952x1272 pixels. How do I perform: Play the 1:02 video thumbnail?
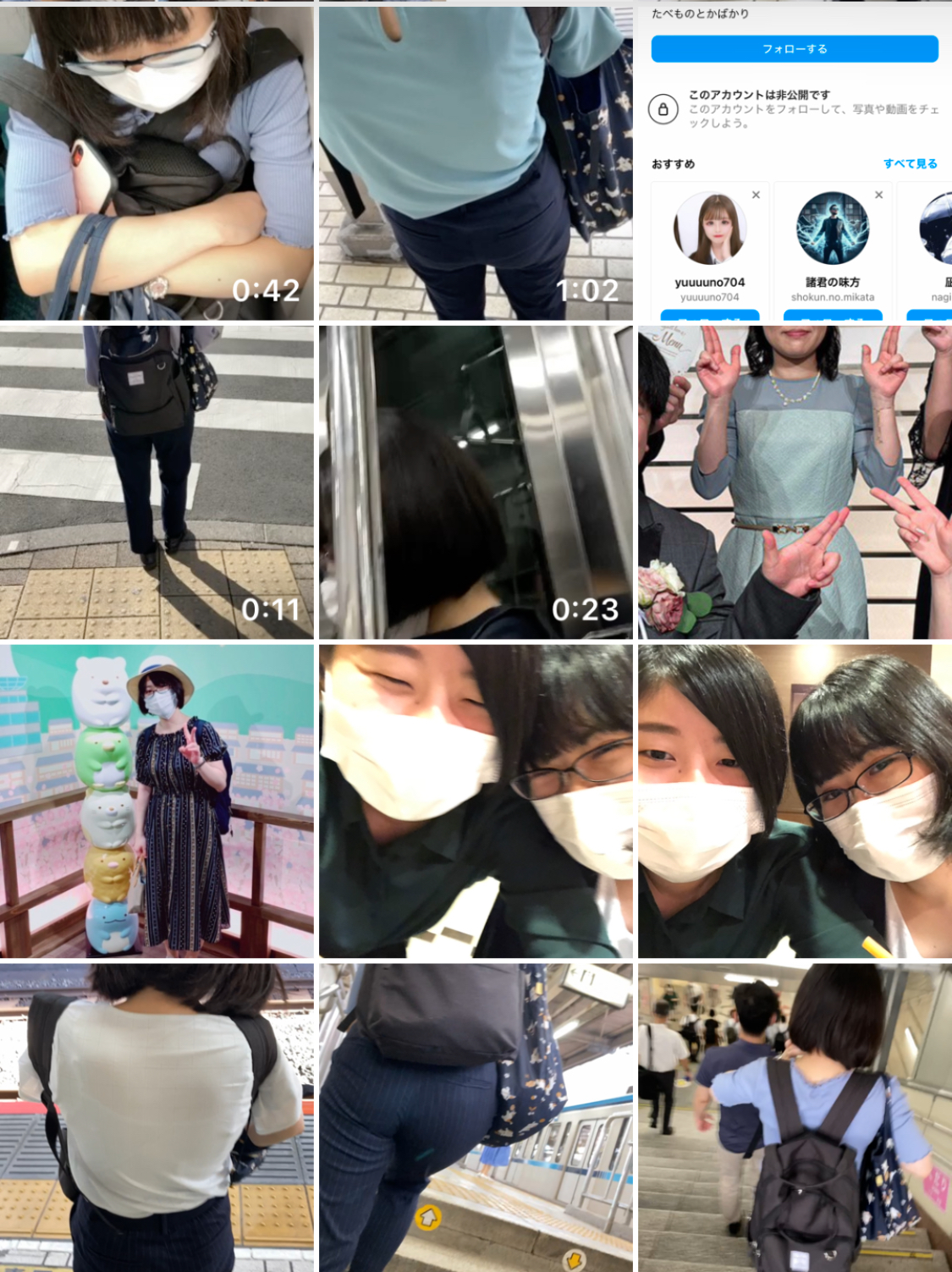pos(476,162)
